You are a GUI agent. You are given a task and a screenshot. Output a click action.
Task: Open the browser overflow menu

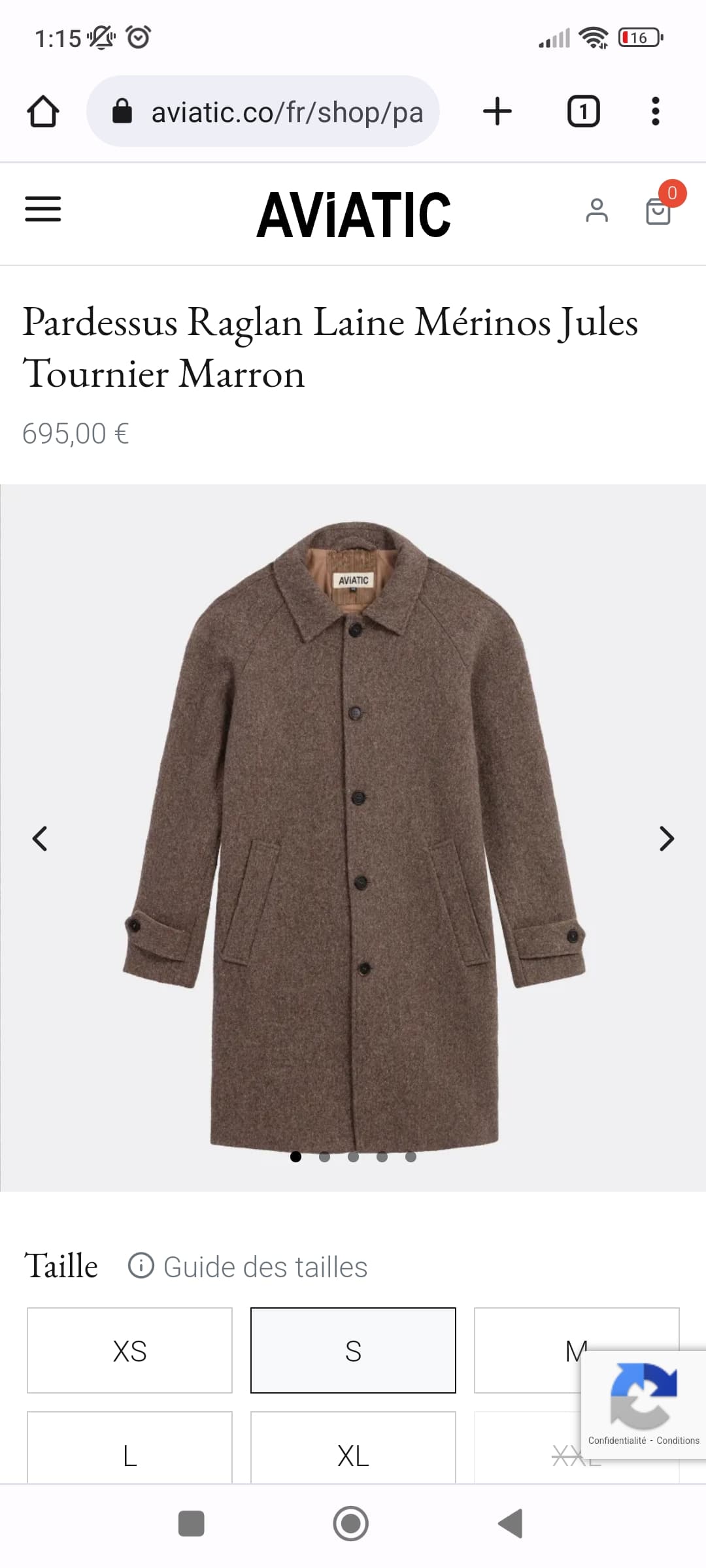pyautogui.click(x=656, y=111)
